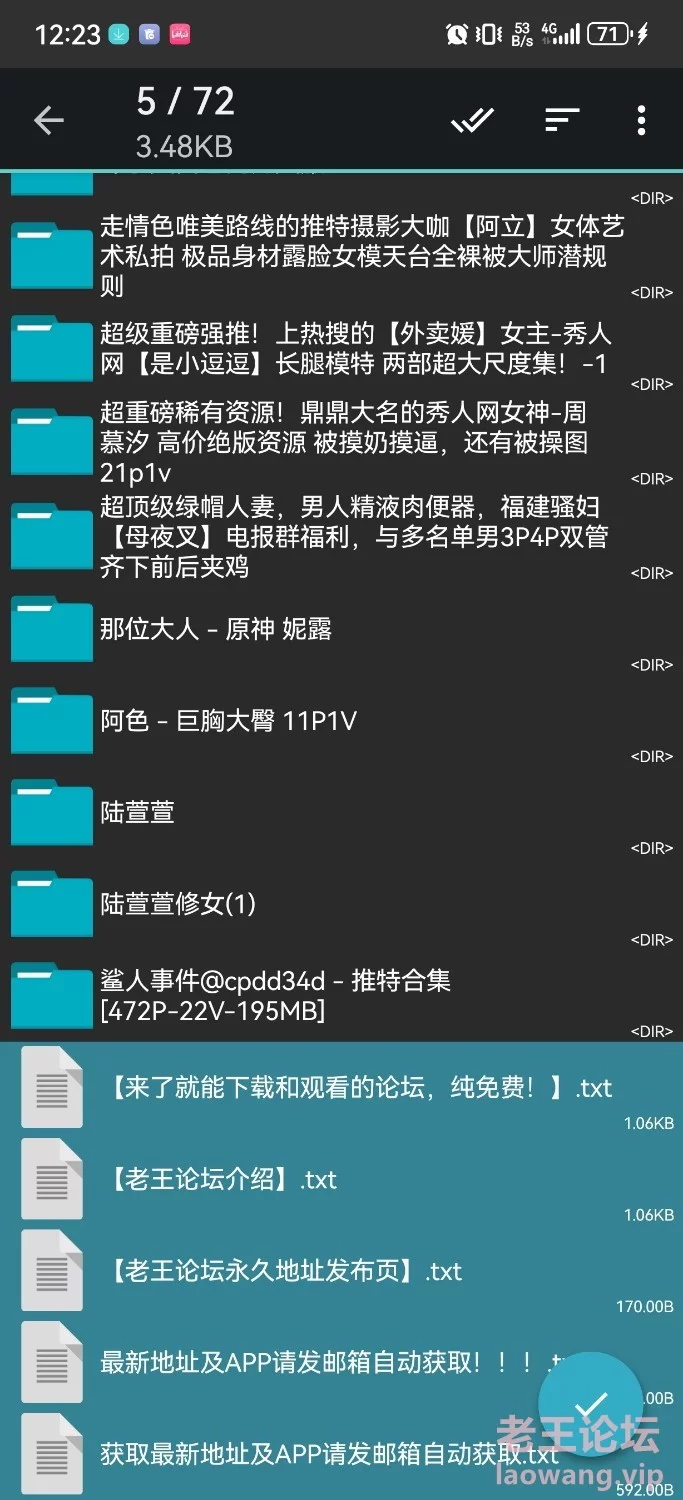This screenshot has width=683, height=1500.
Task: Deselect the file 获取最新地址及APP请发邮箱自动获取.txt
Action: [x=341, y=1455]
